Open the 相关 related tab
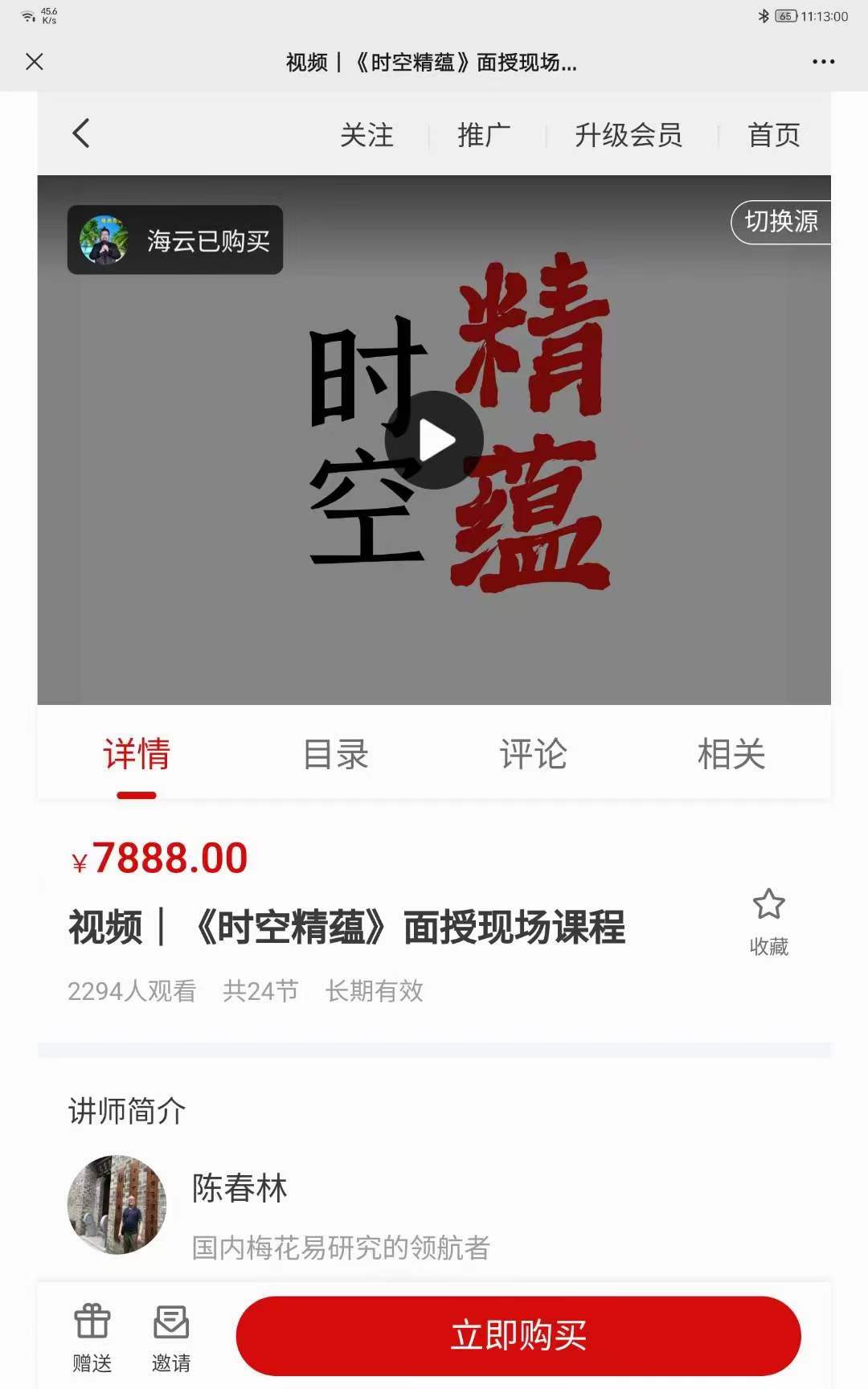The image size is (868, 1389). [732, 754]
